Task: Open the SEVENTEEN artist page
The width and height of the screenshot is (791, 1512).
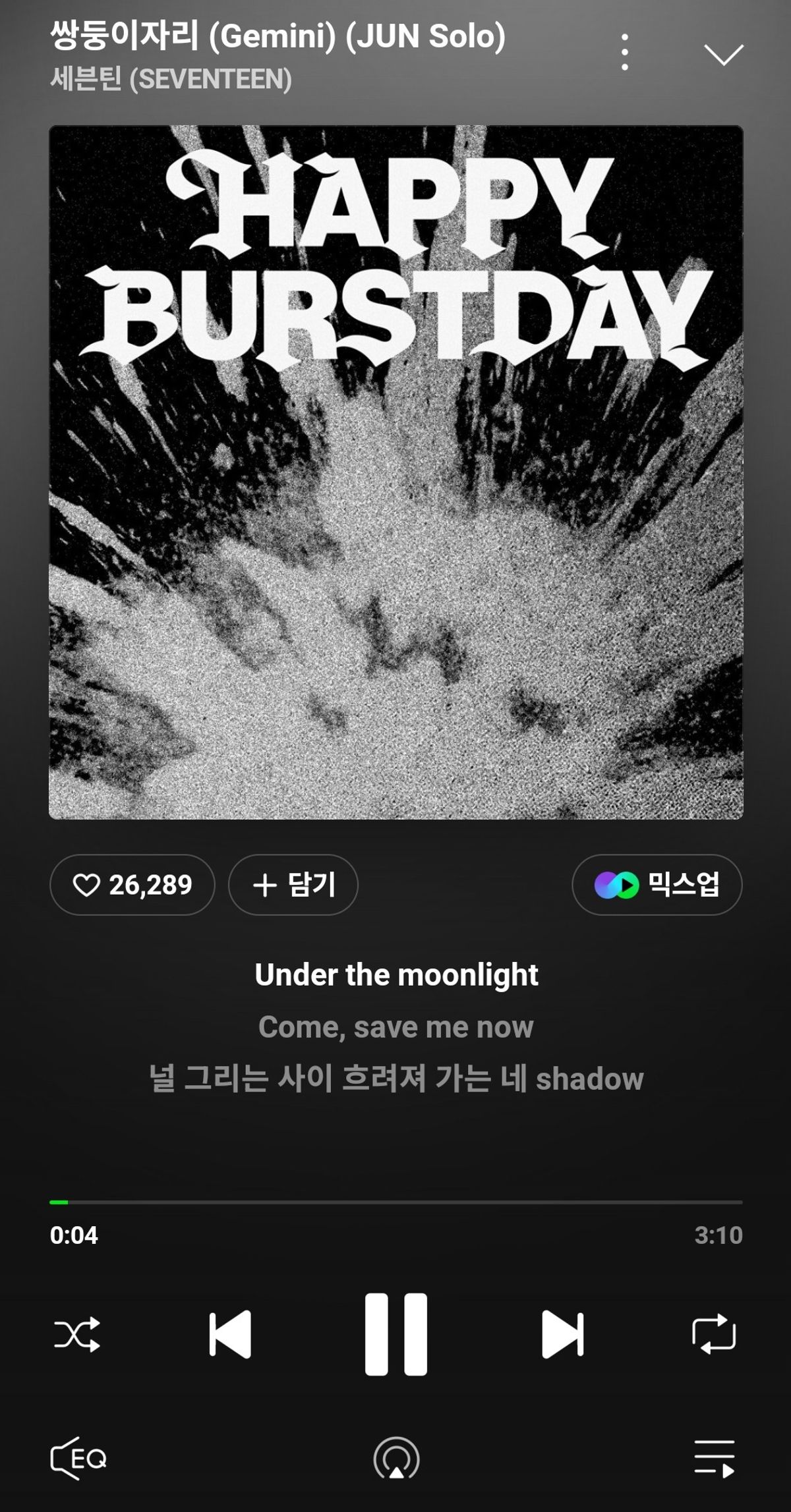Action: click(171, 80)
